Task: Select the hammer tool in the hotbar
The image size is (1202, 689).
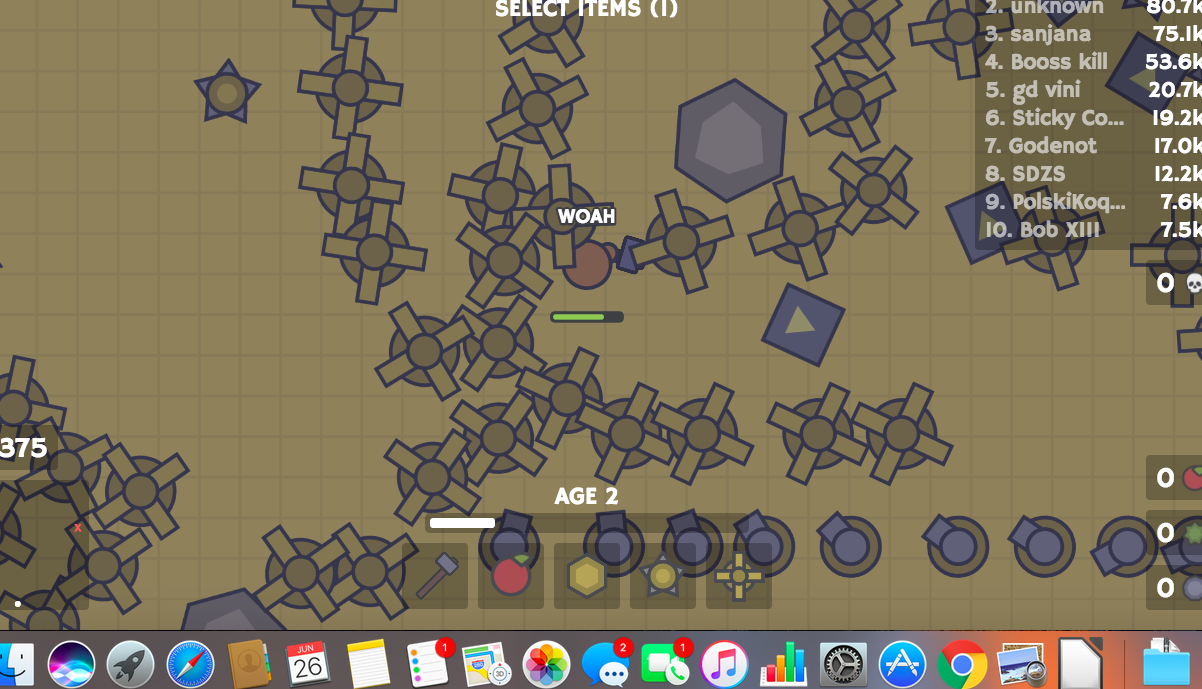Action: point(435,576)
